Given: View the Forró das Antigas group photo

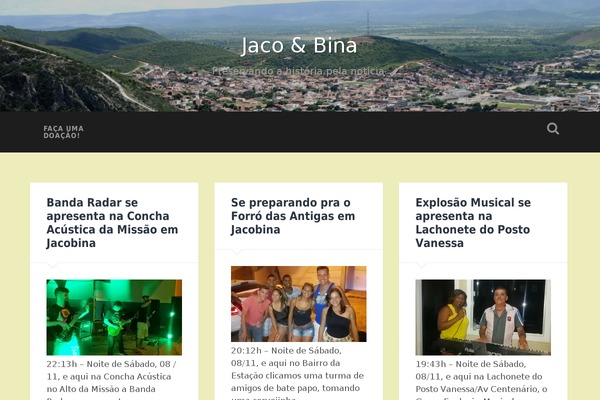Looking at the screenshot, I should coord(298,304).
